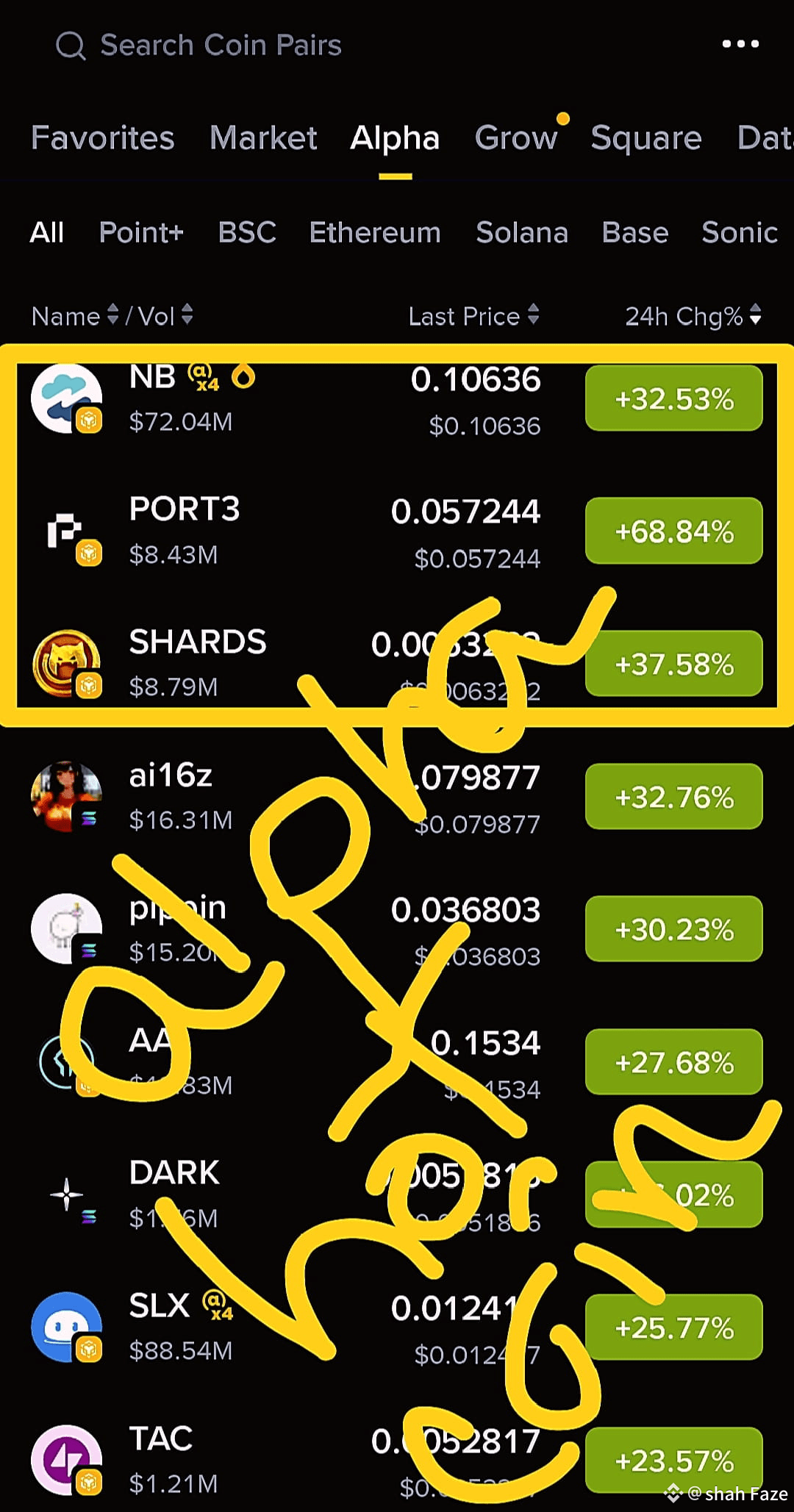Filter by Point+ tokens
Screen dimensions: 794x1512
coord(141,232)
